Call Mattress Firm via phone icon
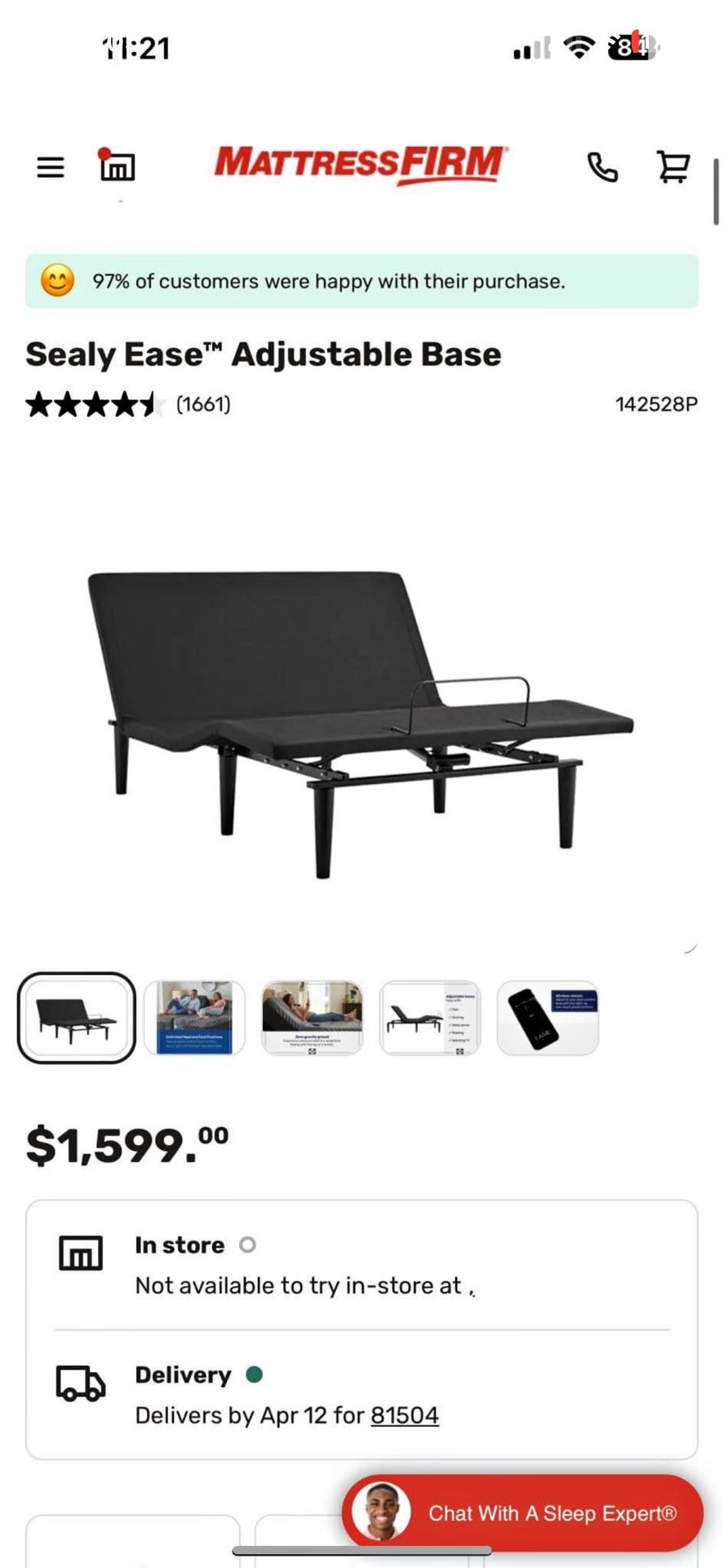Image resolution: width=724 pixels, height=1568 pixels. tap(602, 167)
